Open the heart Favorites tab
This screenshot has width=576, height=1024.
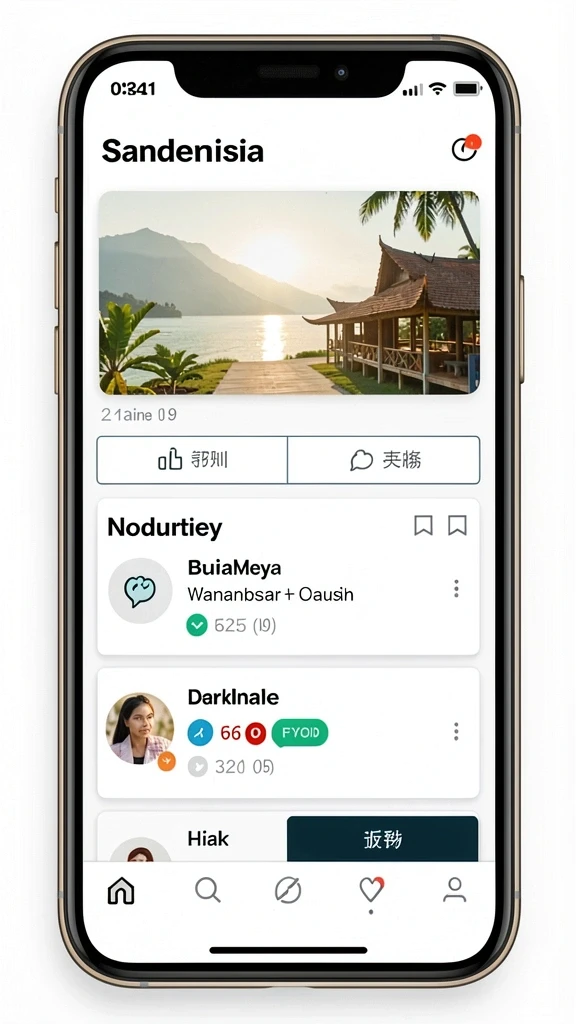click(x=372, y=890)
